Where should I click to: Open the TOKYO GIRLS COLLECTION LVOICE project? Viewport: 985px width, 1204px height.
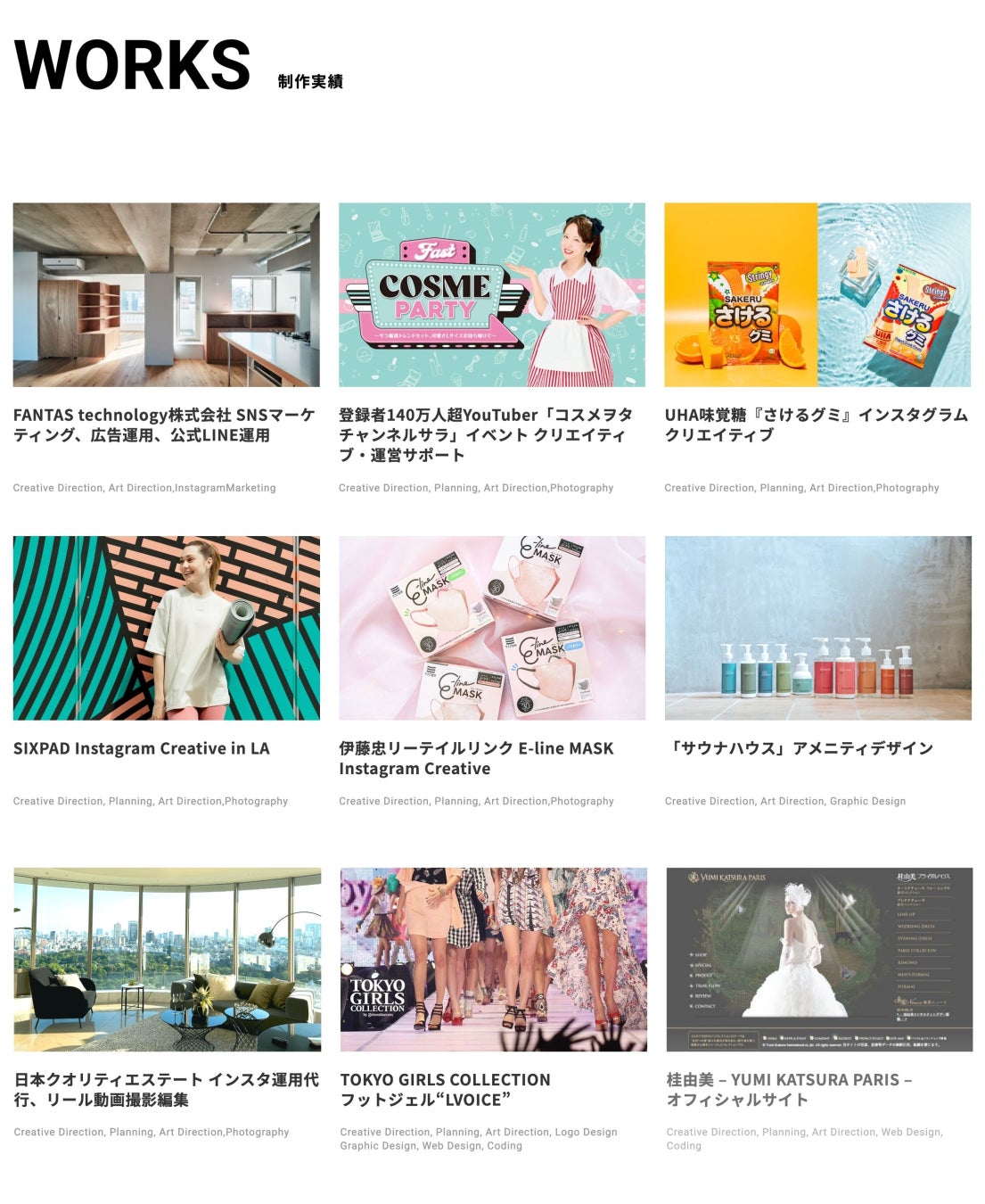pos(493,960)
